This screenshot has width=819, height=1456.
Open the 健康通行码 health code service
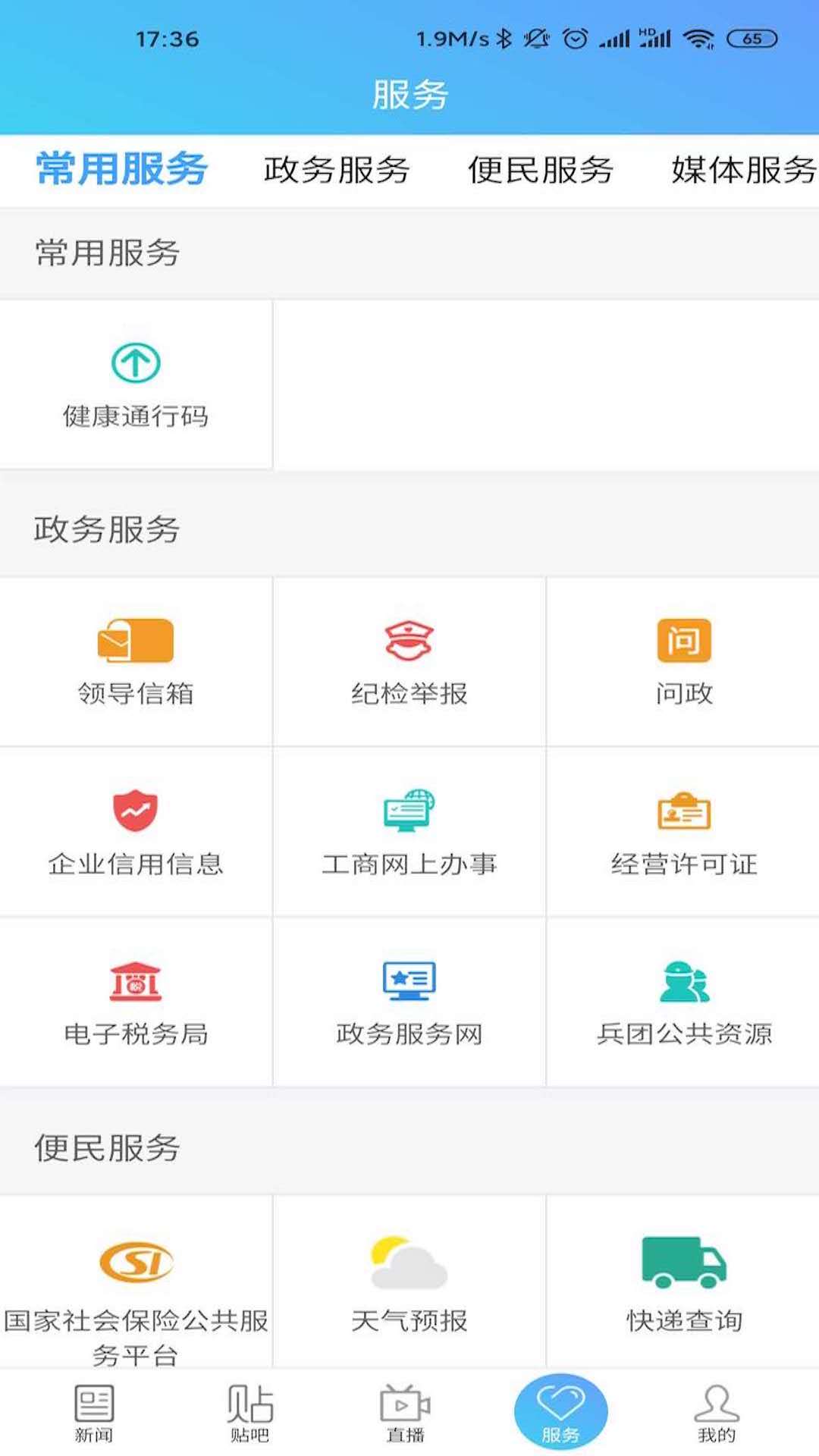(x=136, y=385)
